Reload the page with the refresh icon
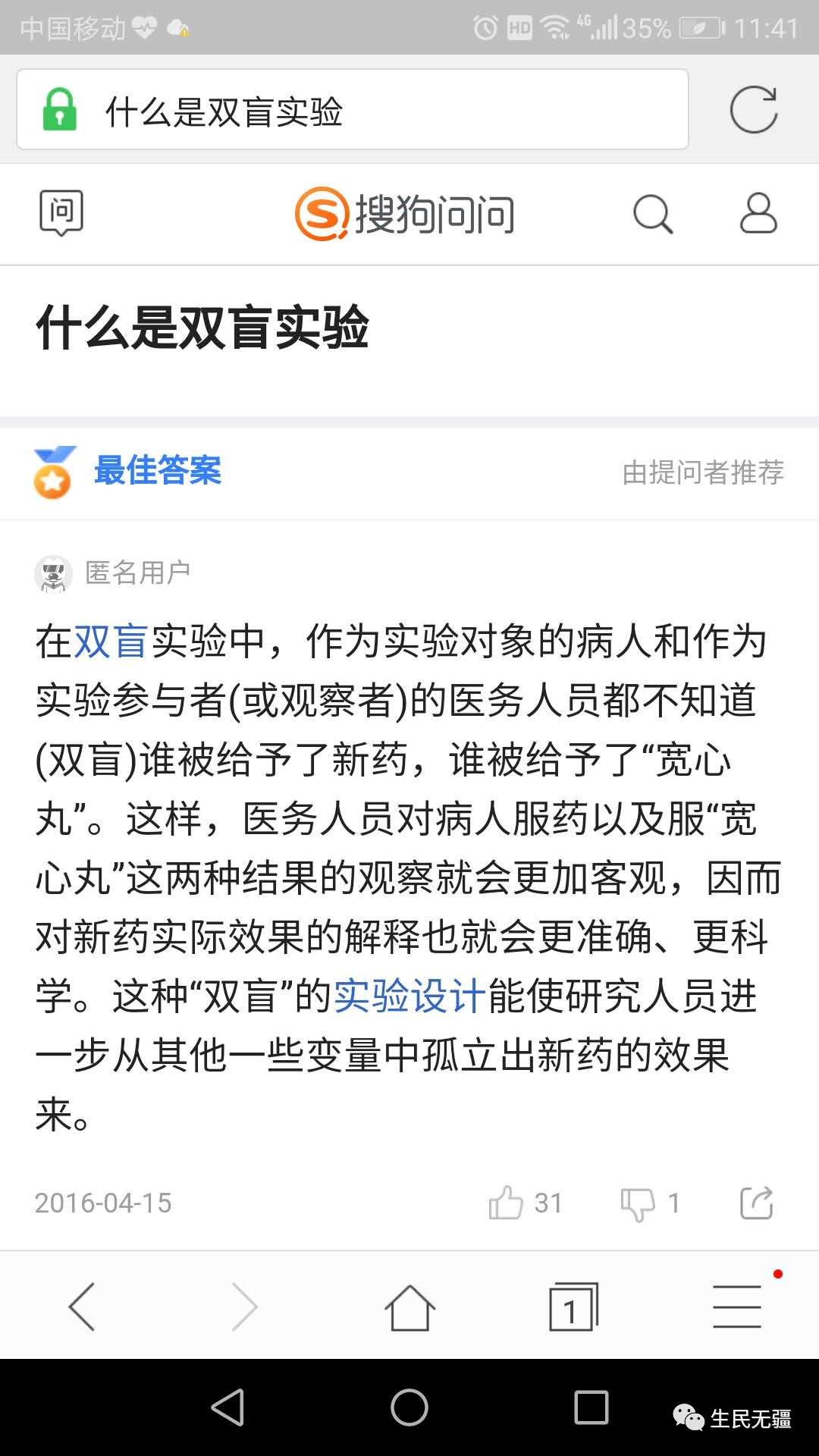819x1456 pixels. click(753, 110)
